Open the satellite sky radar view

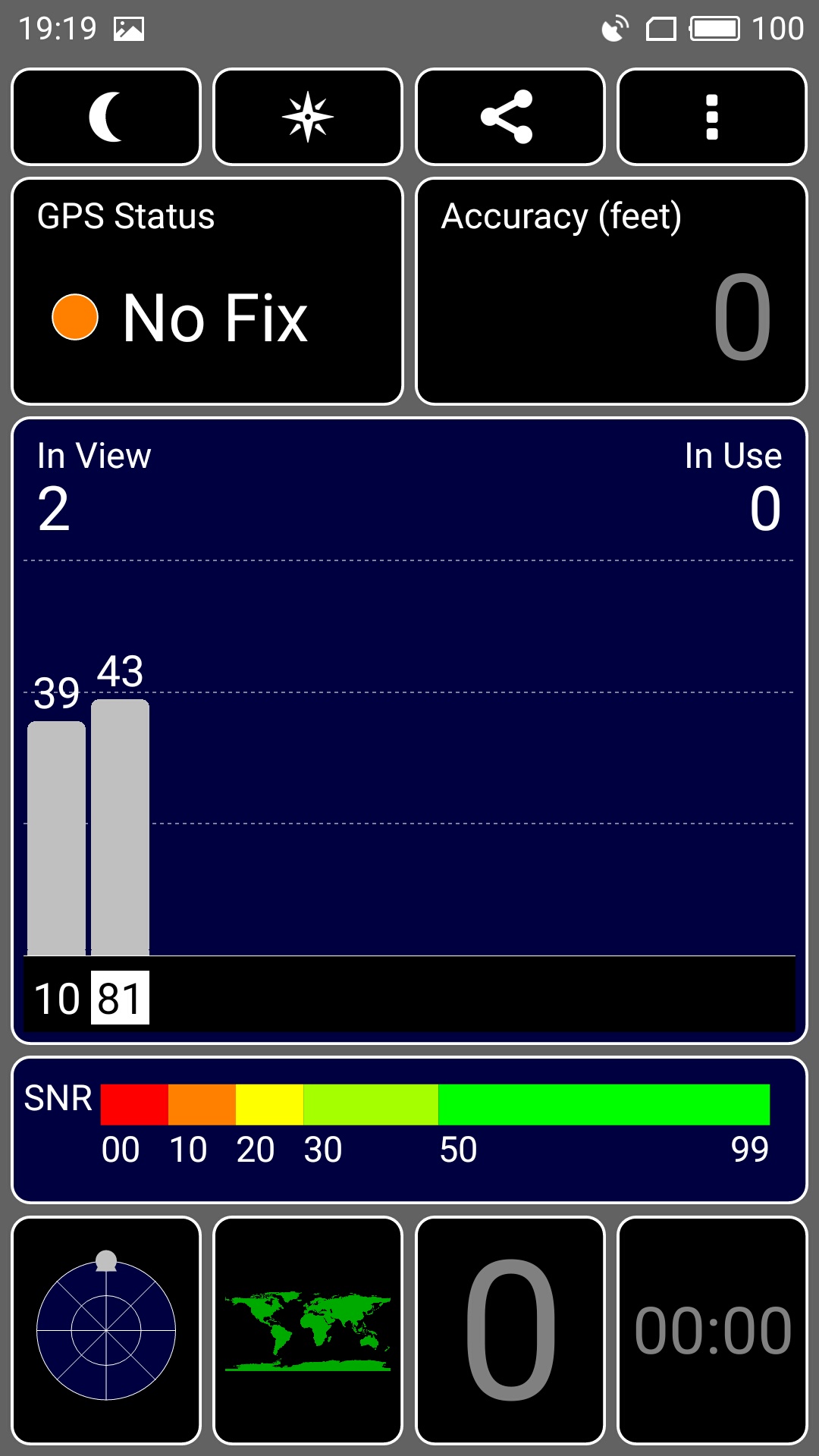(x=106, y=1330)
